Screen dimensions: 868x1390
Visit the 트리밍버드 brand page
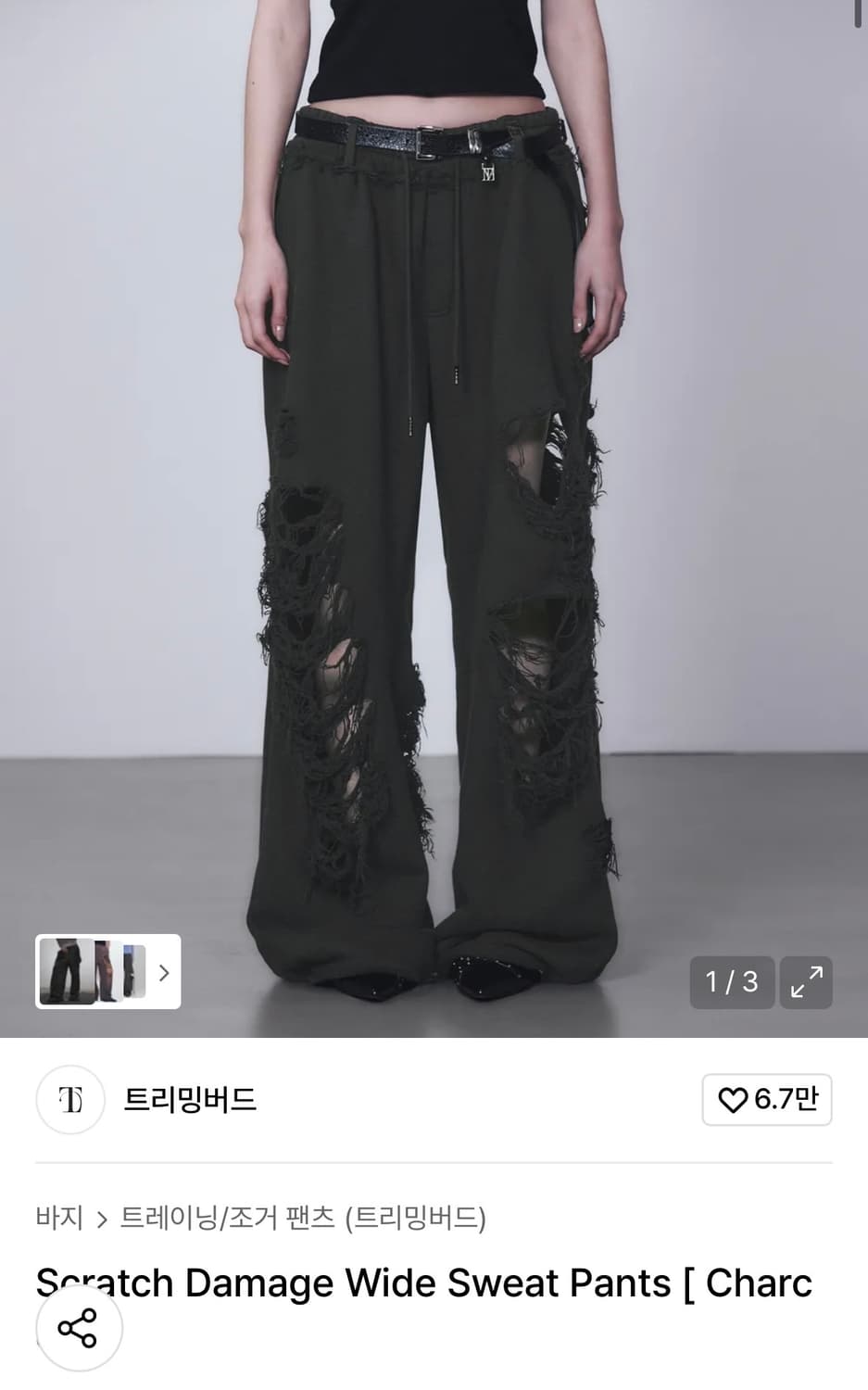(190, 1100)
